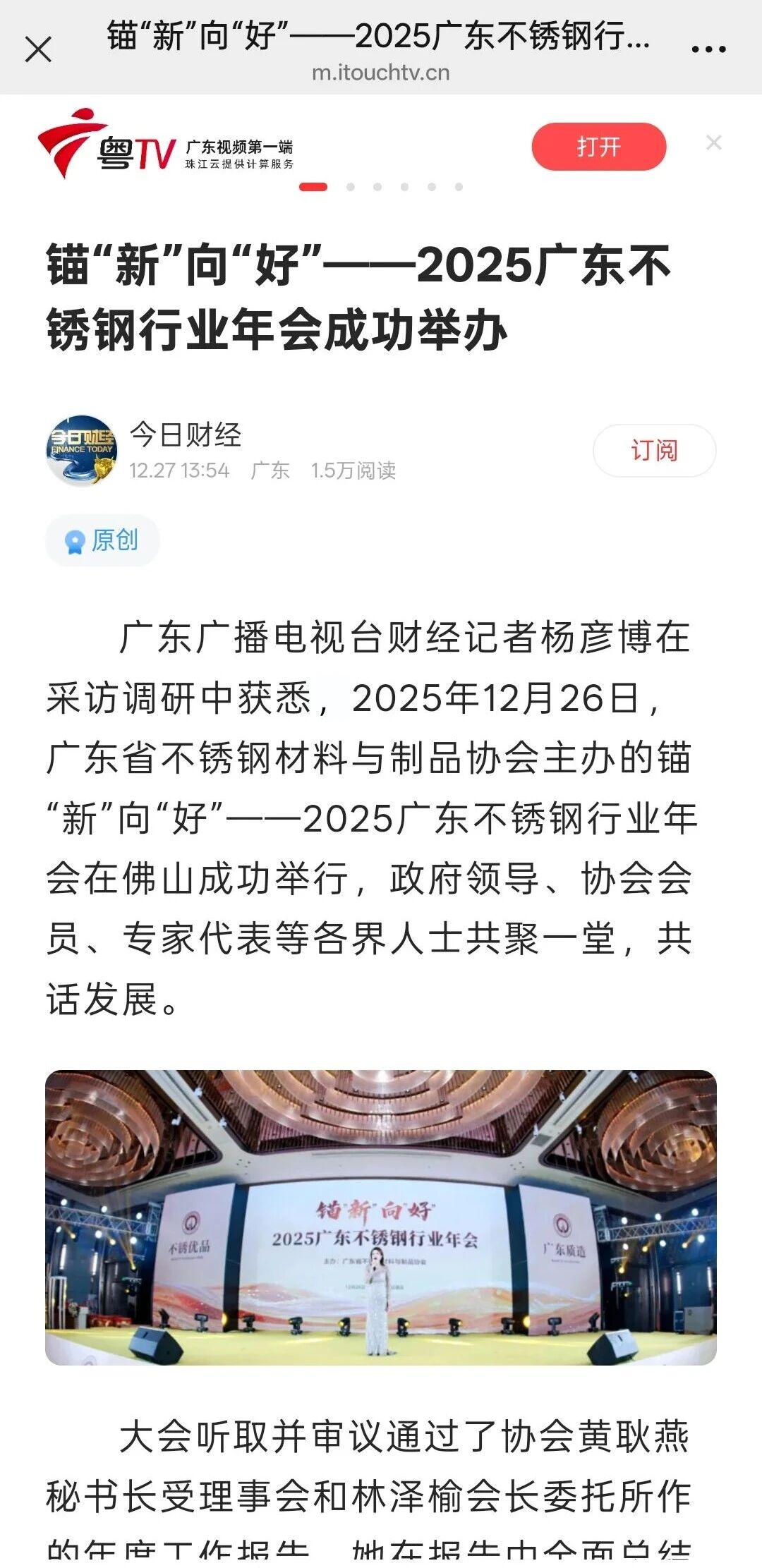View the conference stage photo
This screenshot has height=1568, width=762.
pyautogui.click(x=381, y=1217)
